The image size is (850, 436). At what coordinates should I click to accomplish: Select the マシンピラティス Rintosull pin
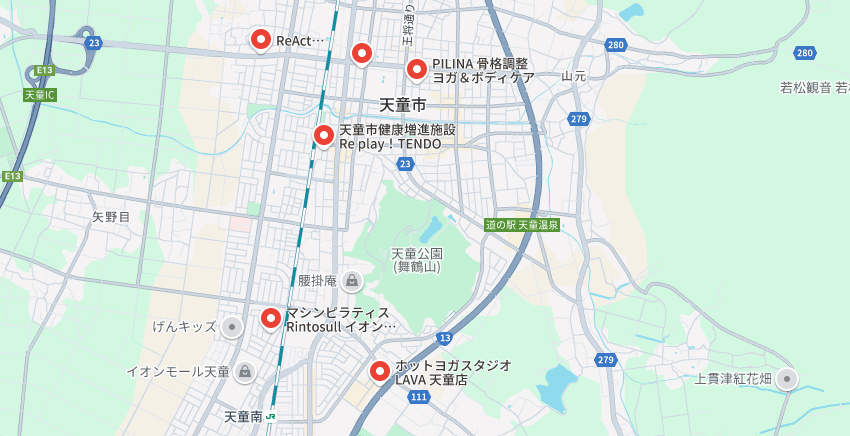pos(271,318)
